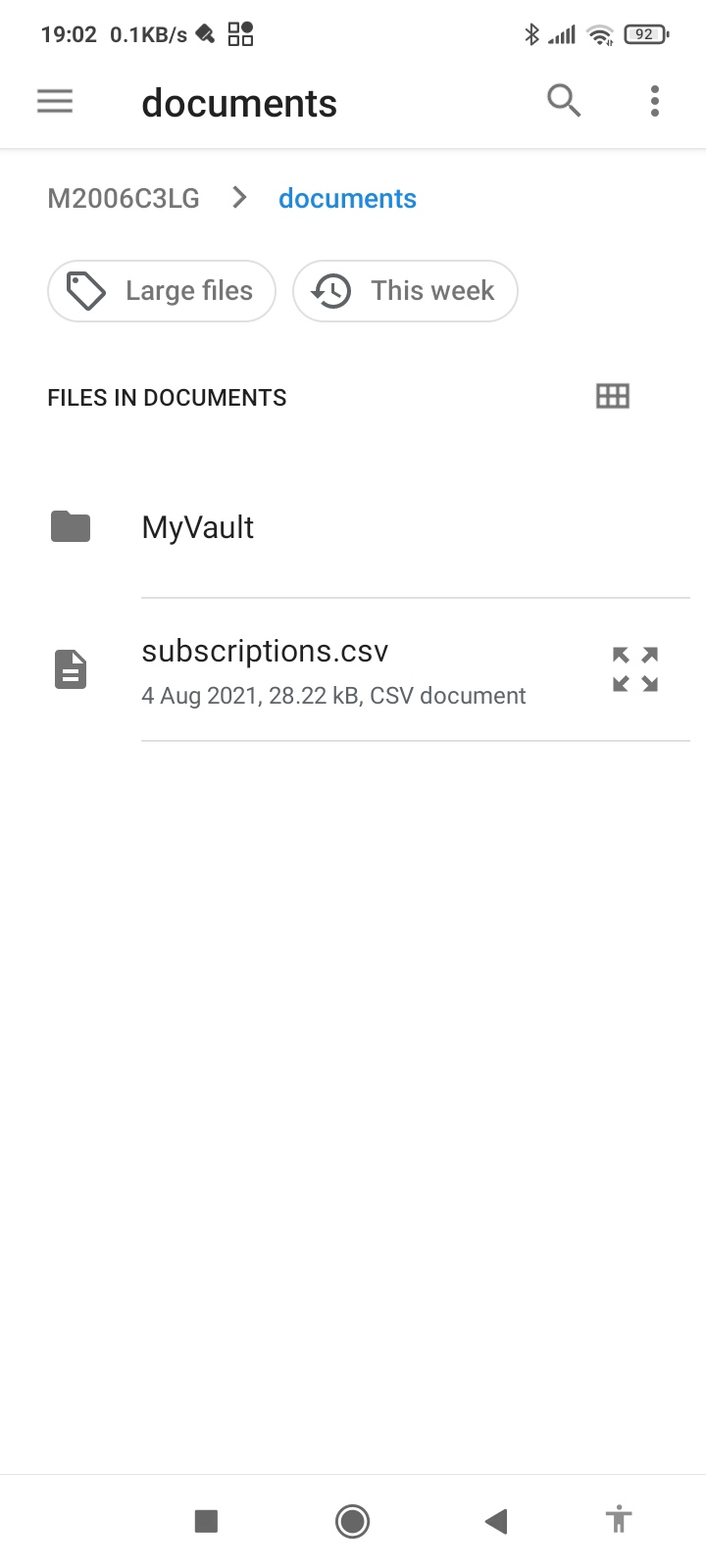Show recent apps

206,1521
